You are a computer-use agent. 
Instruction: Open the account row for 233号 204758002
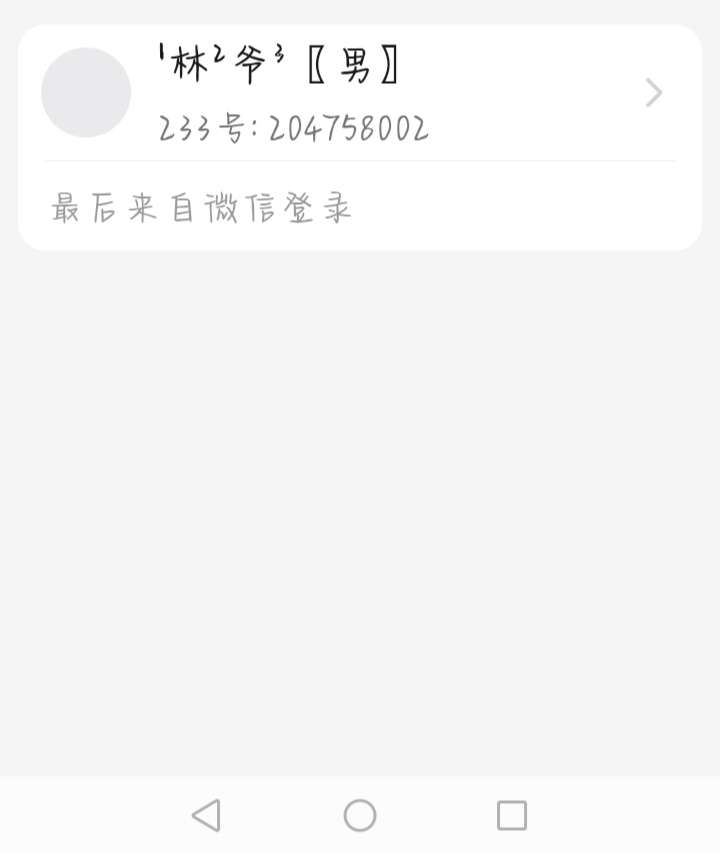[360, 94]
